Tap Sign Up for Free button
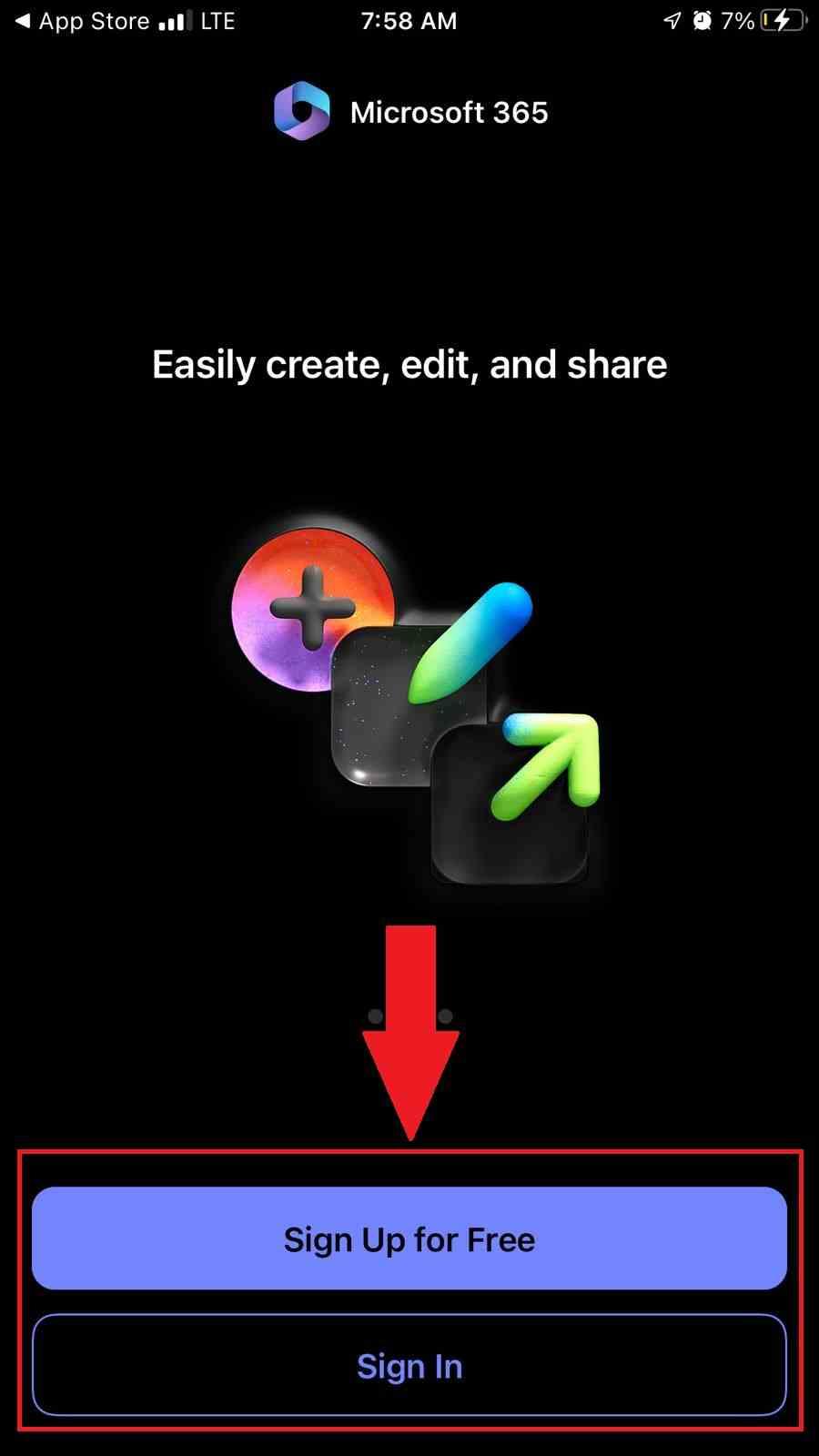 pyautogui.click(x=409, y=1238)
